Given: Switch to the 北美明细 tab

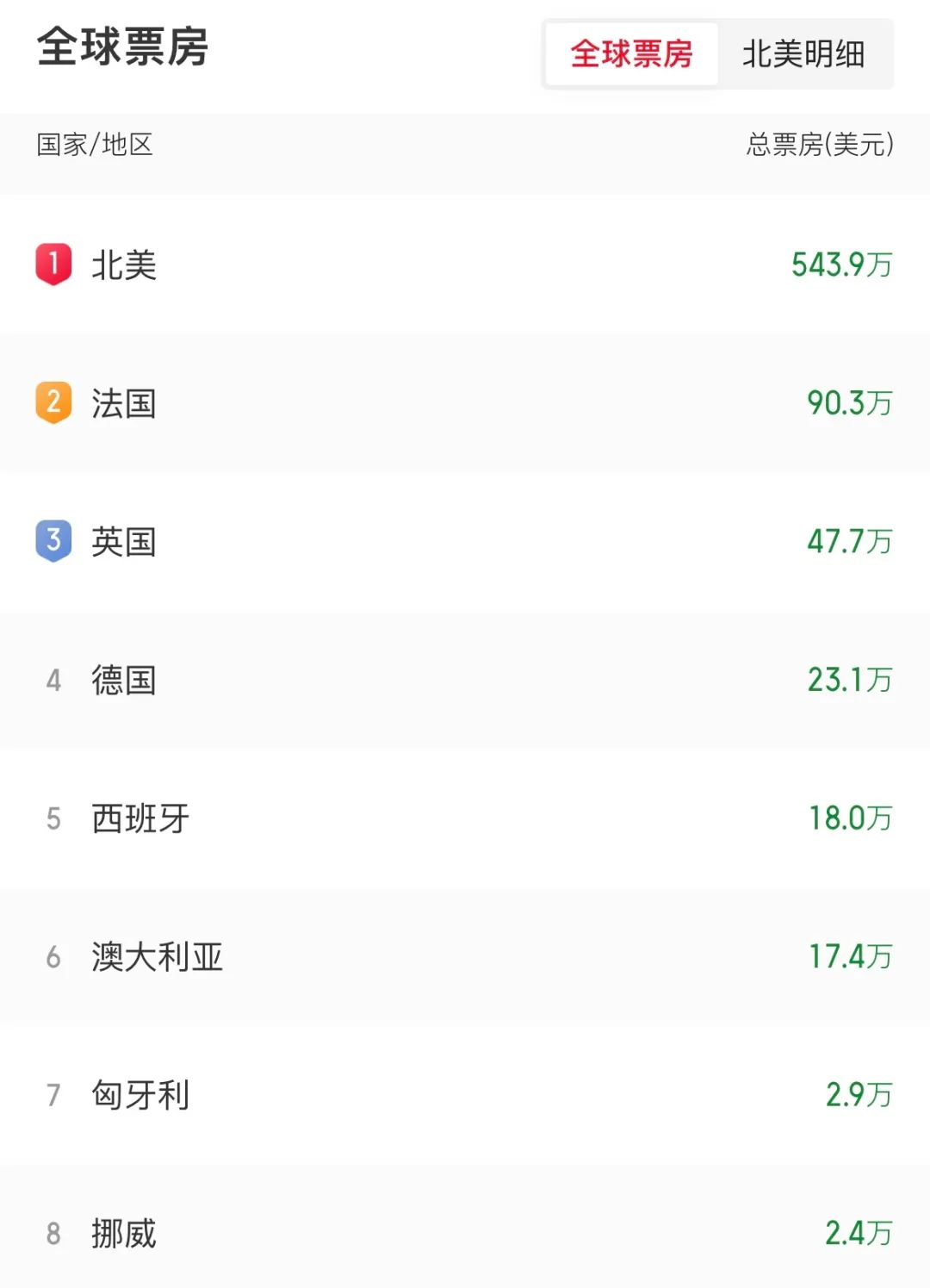Looking at the screenshot, I should pyautogui.click(x=803, y=54).
